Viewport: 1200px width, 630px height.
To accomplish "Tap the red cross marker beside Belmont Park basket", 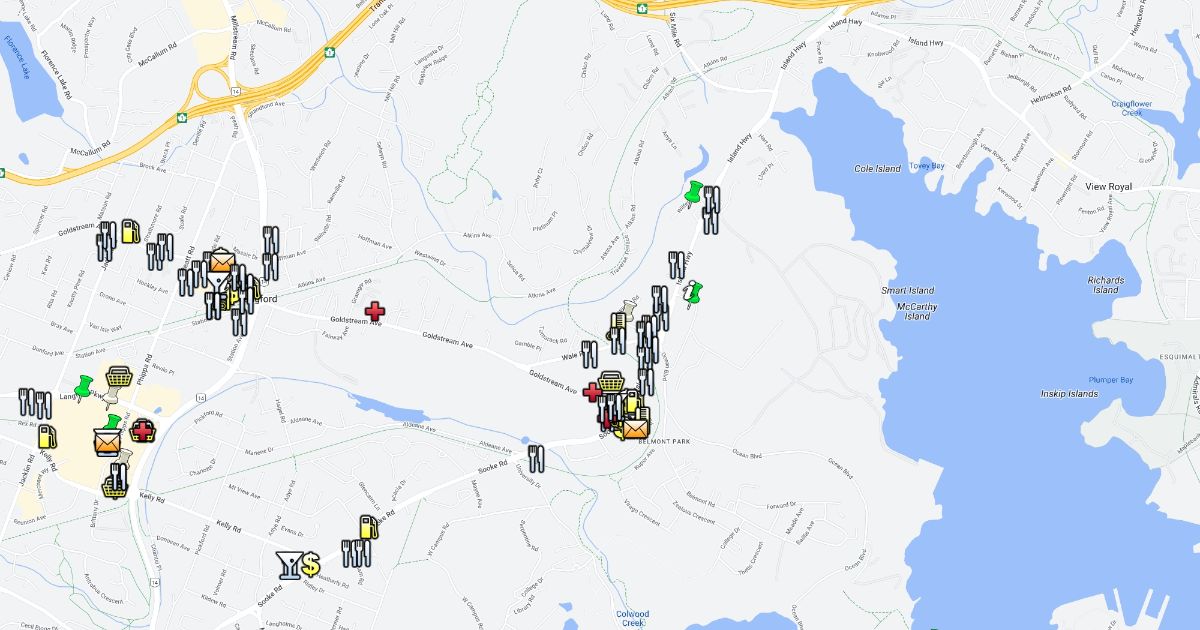I will click(x=591, y=389).
